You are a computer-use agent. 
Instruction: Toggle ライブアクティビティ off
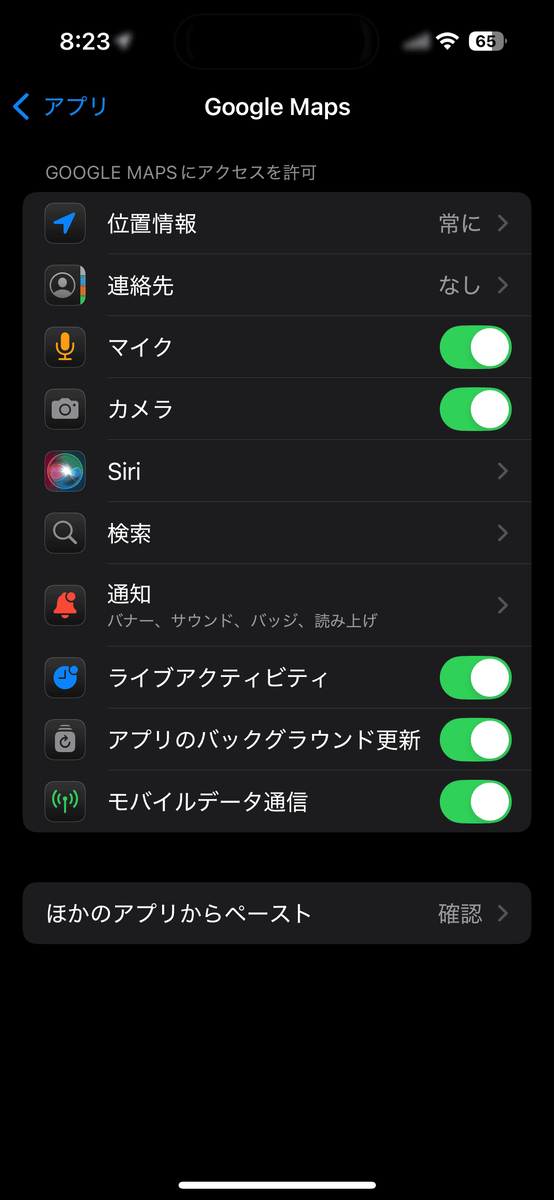(x=475, y=678)
